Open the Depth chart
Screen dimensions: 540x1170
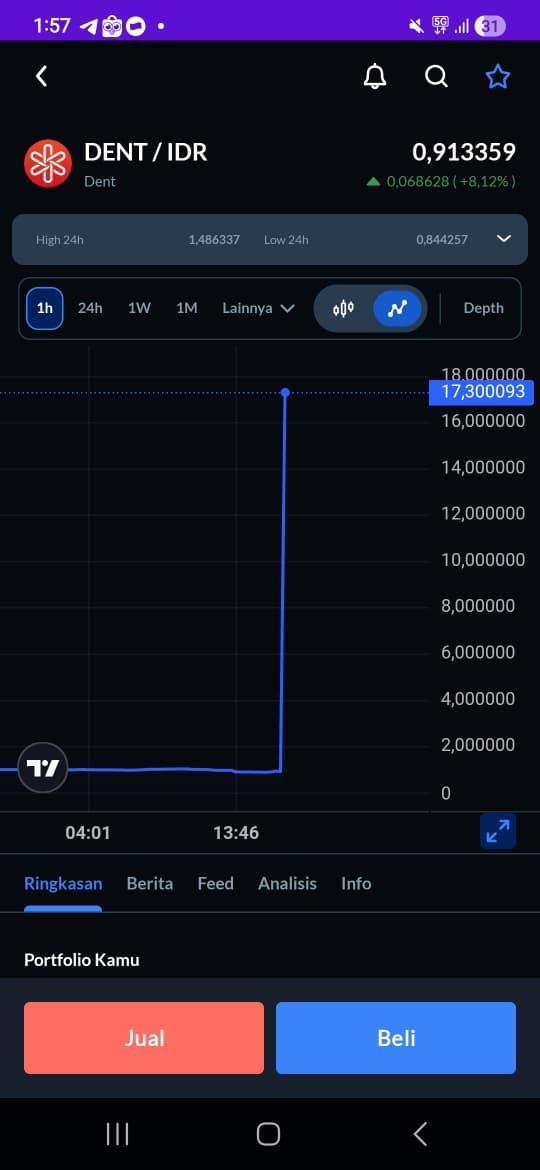tap(483, 308)
